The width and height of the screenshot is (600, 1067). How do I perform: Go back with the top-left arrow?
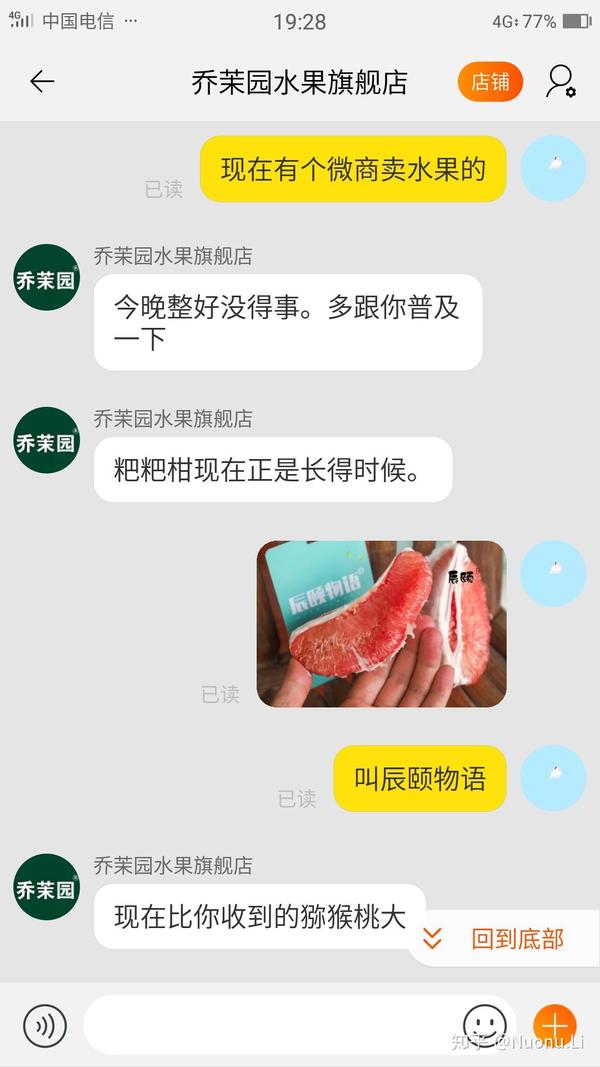(42, 82)
